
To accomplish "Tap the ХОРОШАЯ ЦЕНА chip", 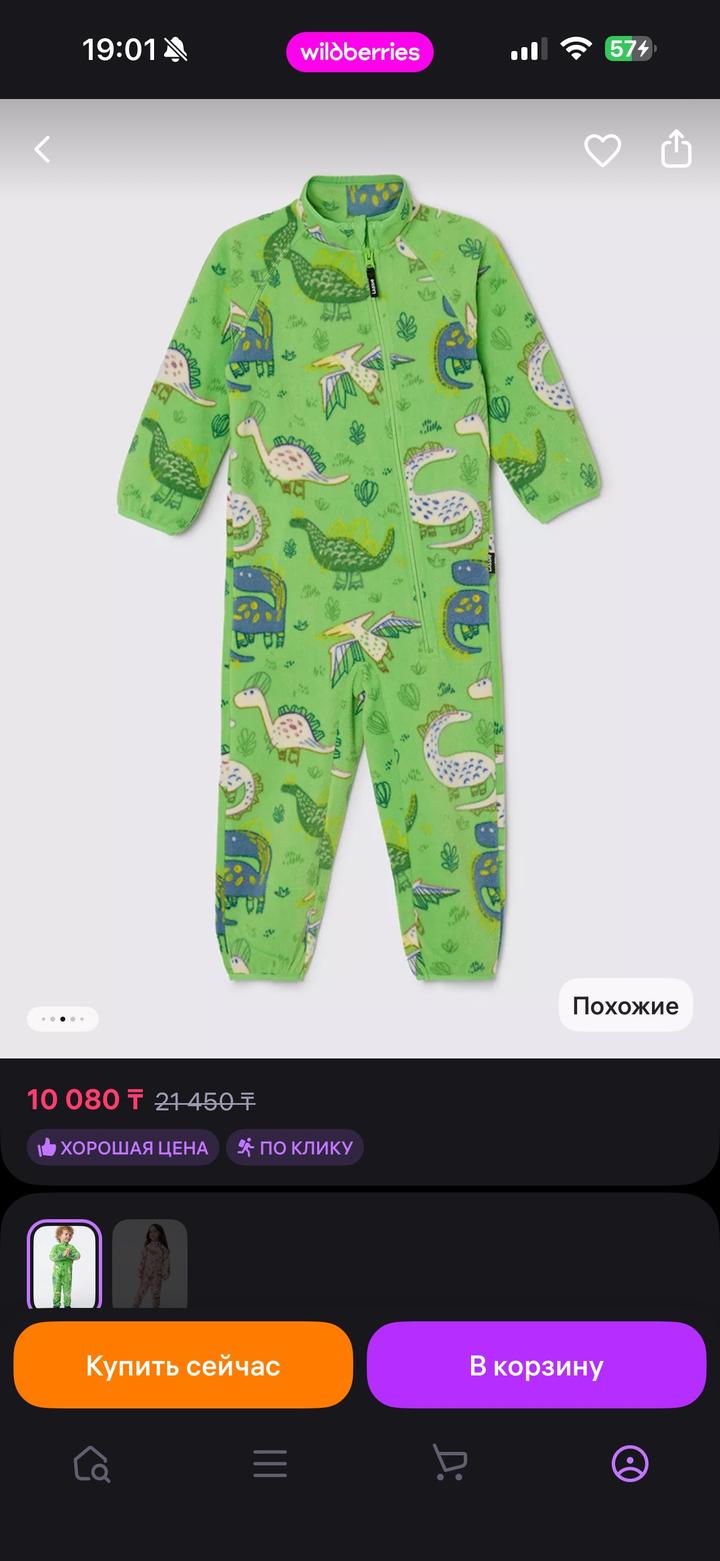I will pos(123,1148).
